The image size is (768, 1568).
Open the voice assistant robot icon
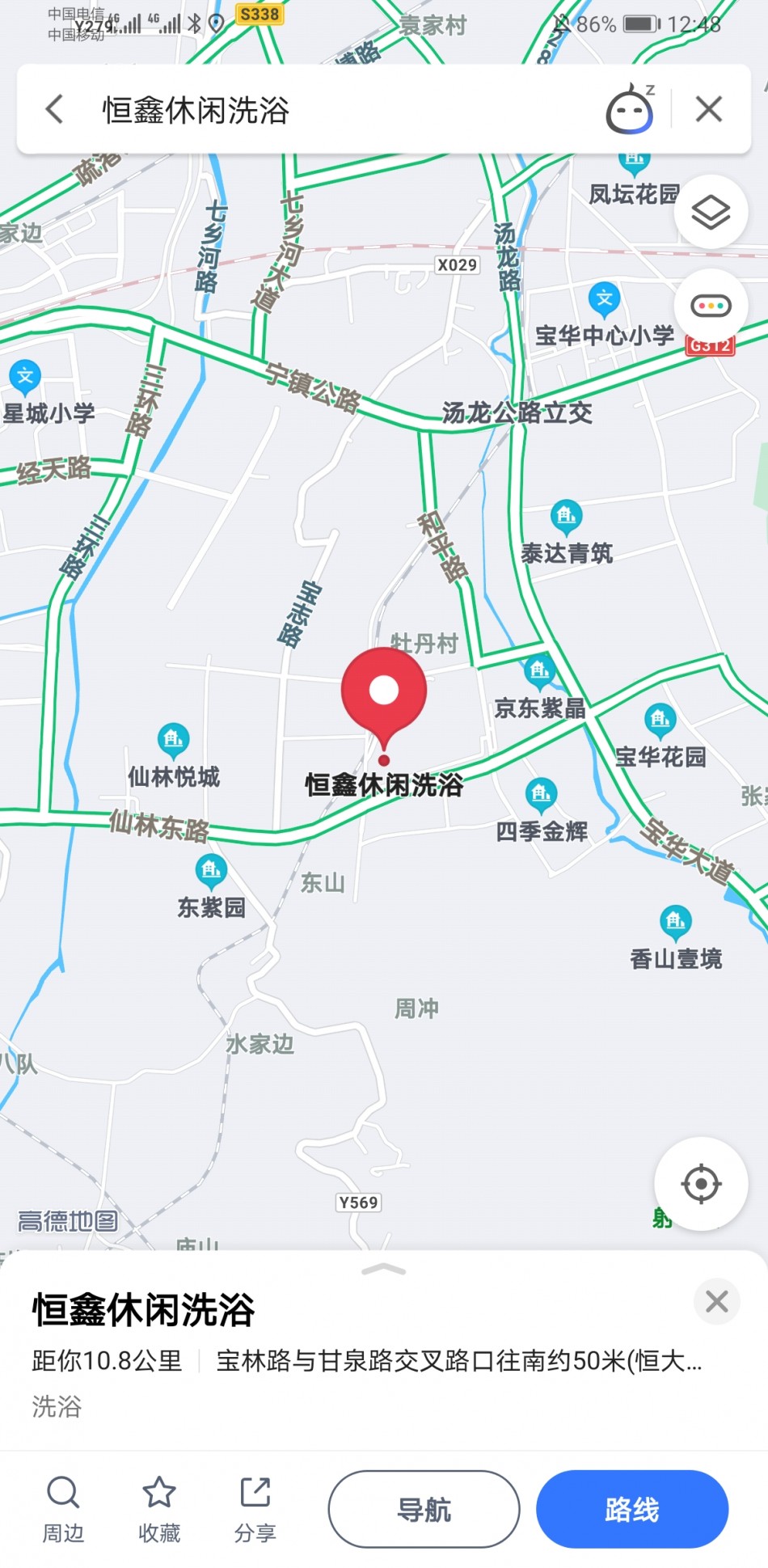pos(631,109)
